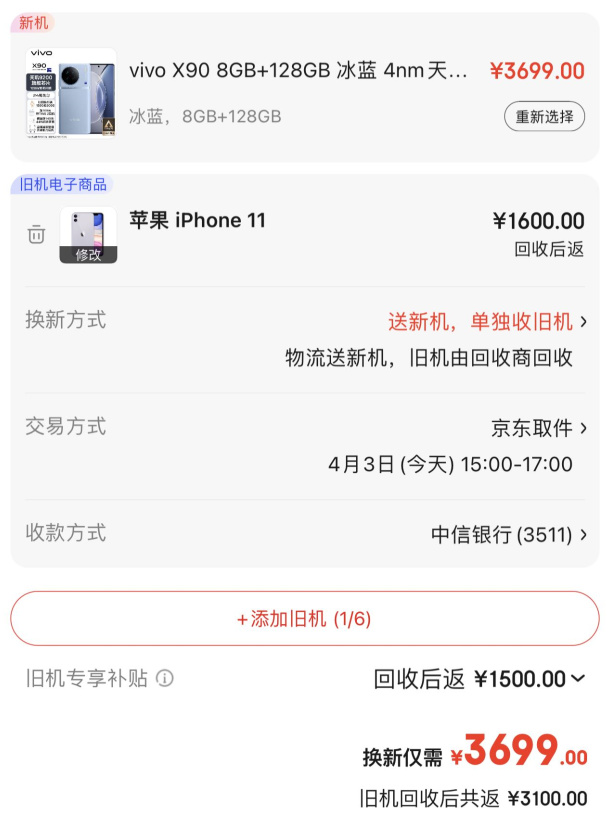Open the 旧机专享补贴 info icon
The width and height of the screenshot is (610, 825).
pyautogui.click(x=165, y=678)
